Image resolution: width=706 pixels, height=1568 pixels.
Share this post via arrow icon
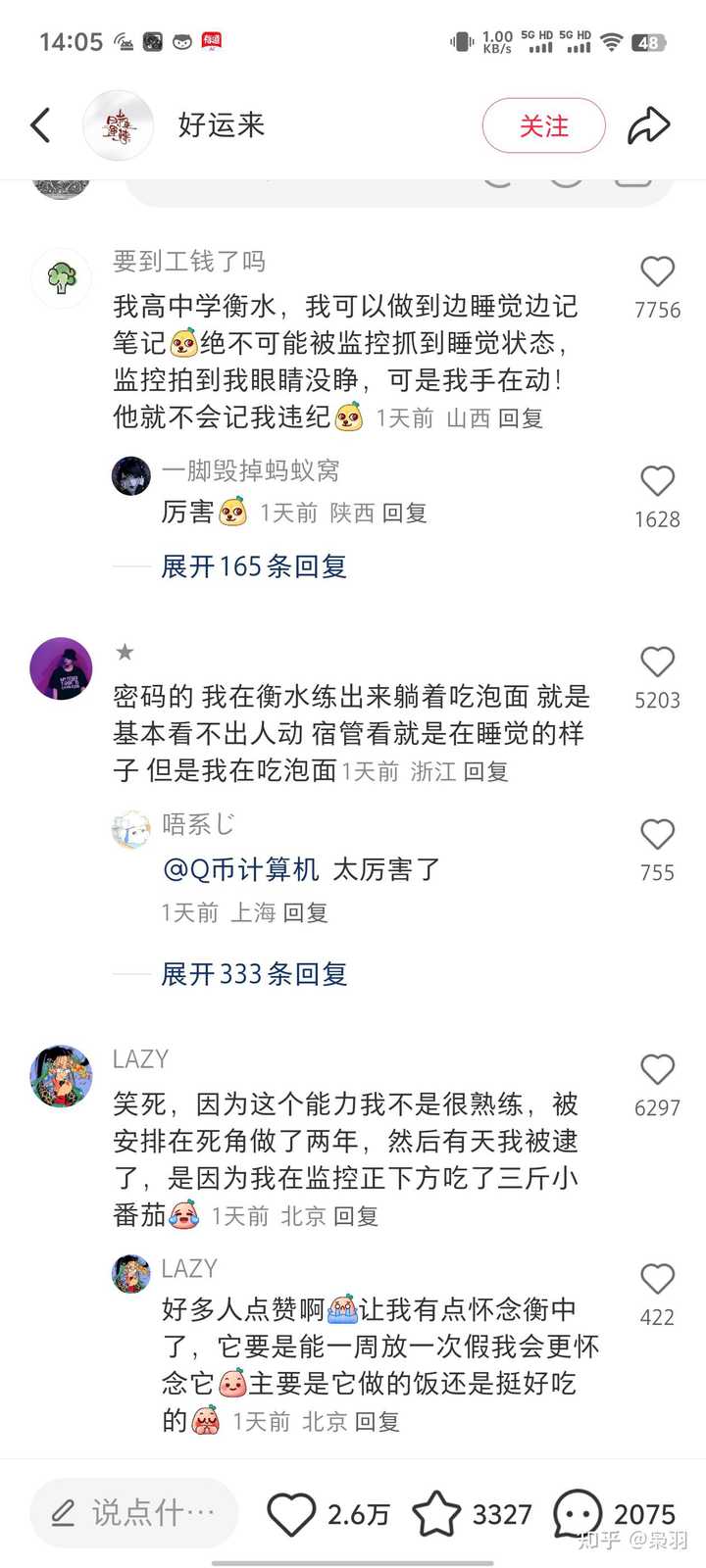pos(649,125)
